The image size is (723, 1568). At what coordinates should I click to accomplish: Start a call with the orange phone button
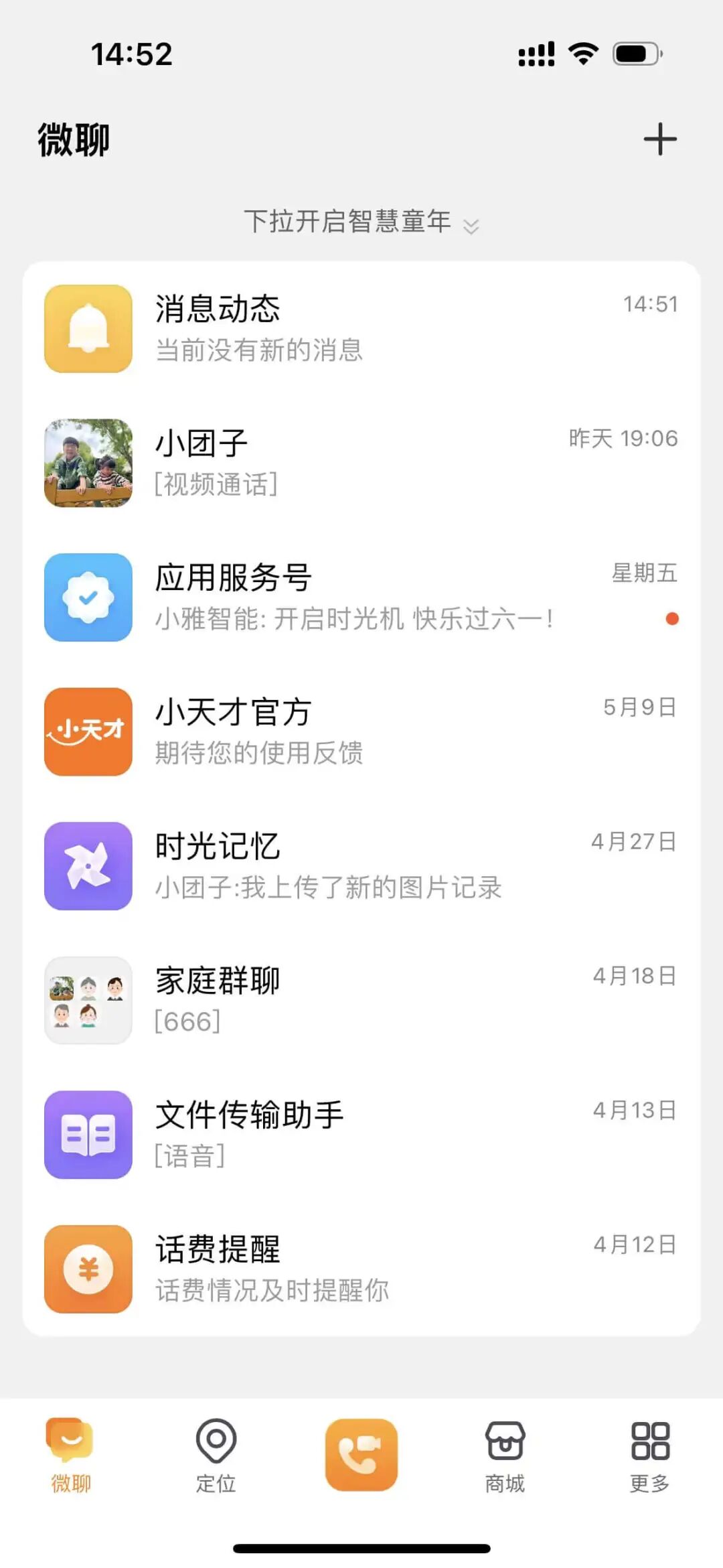coord(361,1455)
